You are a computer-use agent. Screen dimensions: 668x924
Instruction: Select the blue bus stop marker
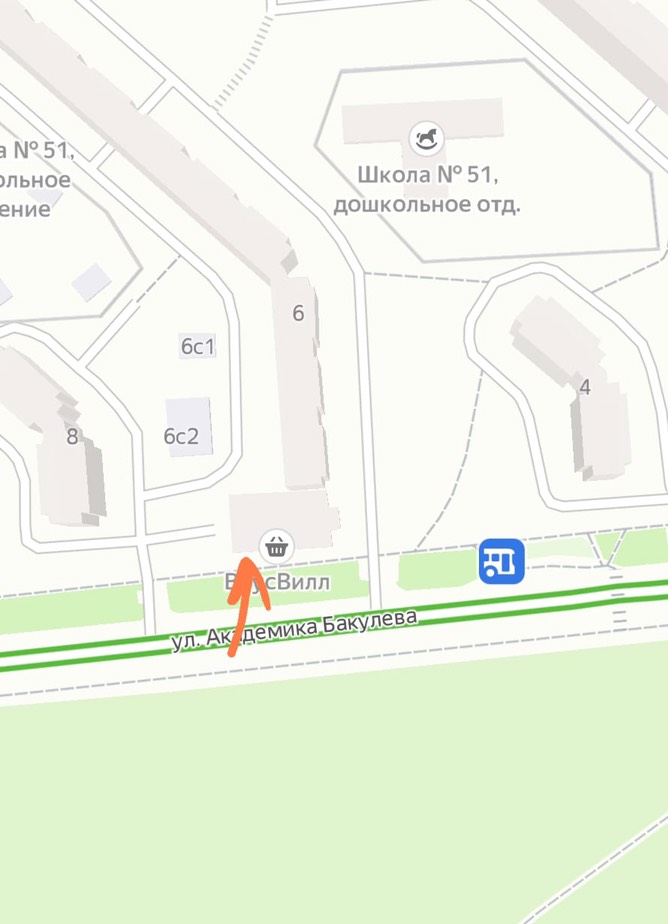tap(501, 561)
